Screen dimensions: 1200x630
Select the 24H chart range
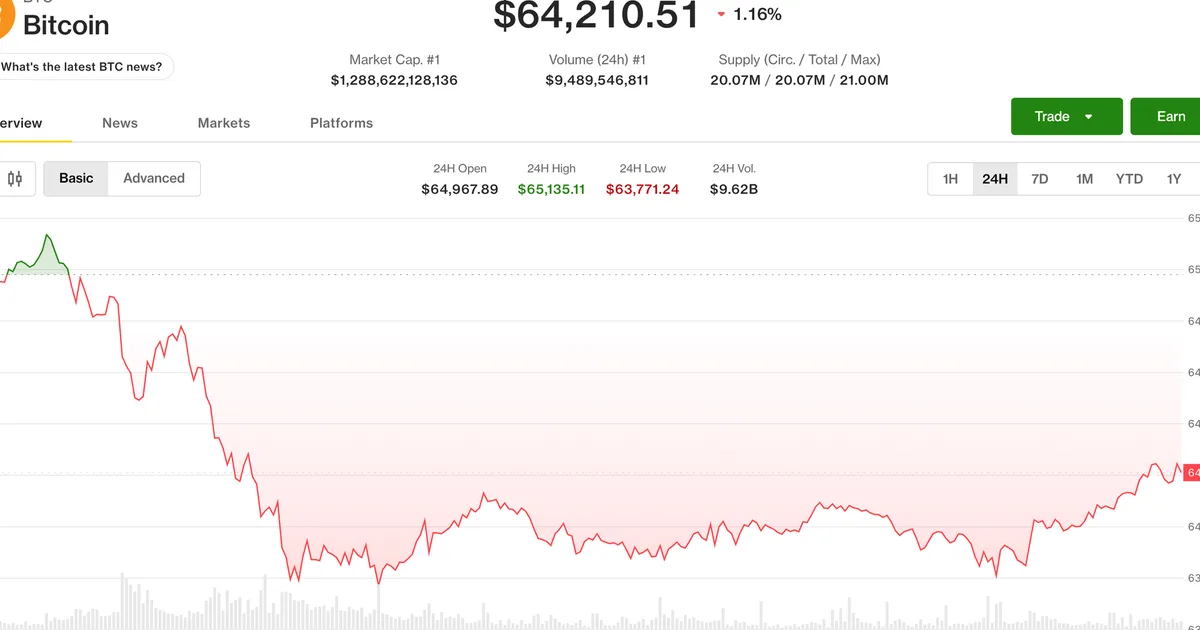click(x=995, y=179)
